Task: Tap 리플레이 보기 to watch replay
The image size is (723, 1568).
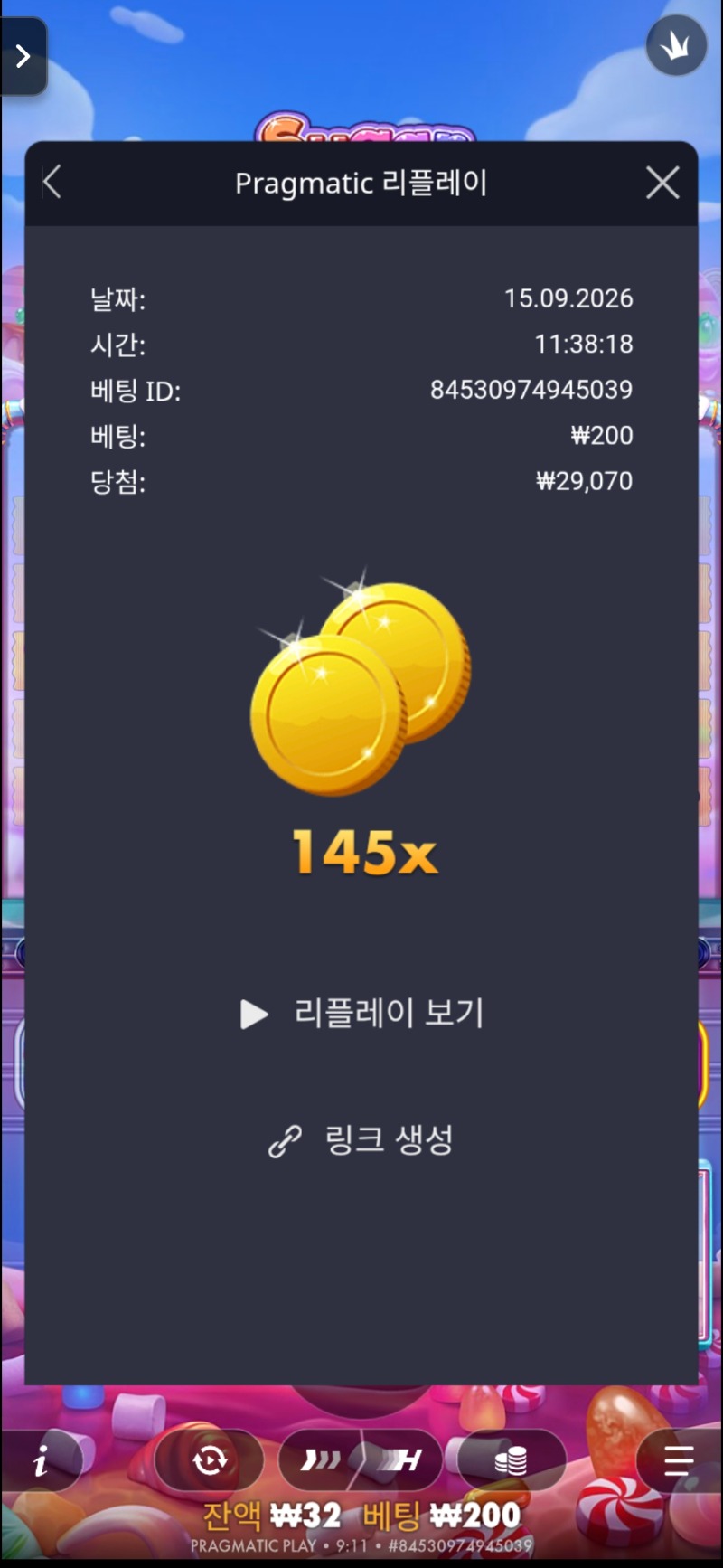Action: point(361,1014)
